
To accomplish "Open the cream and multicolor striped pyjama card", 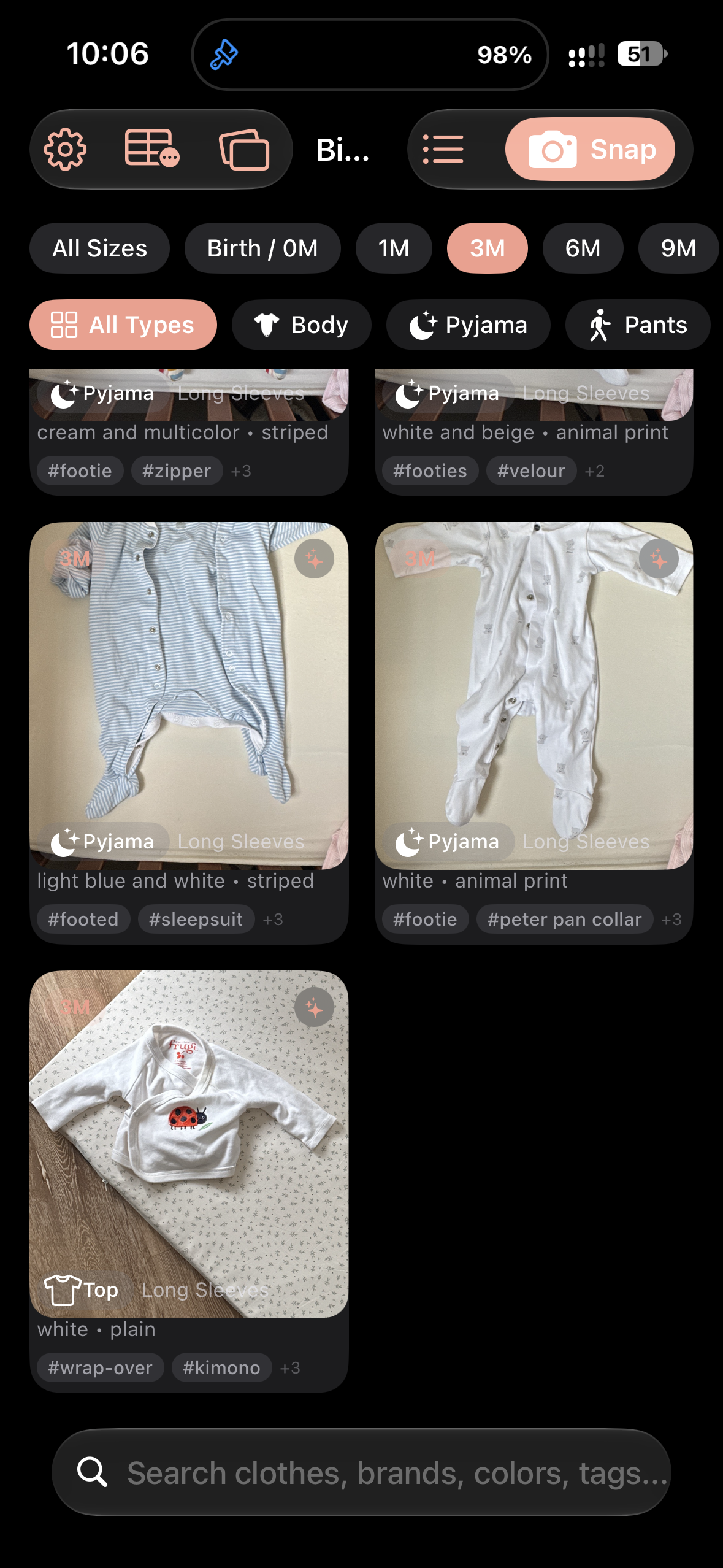I will tap(189, 432).
